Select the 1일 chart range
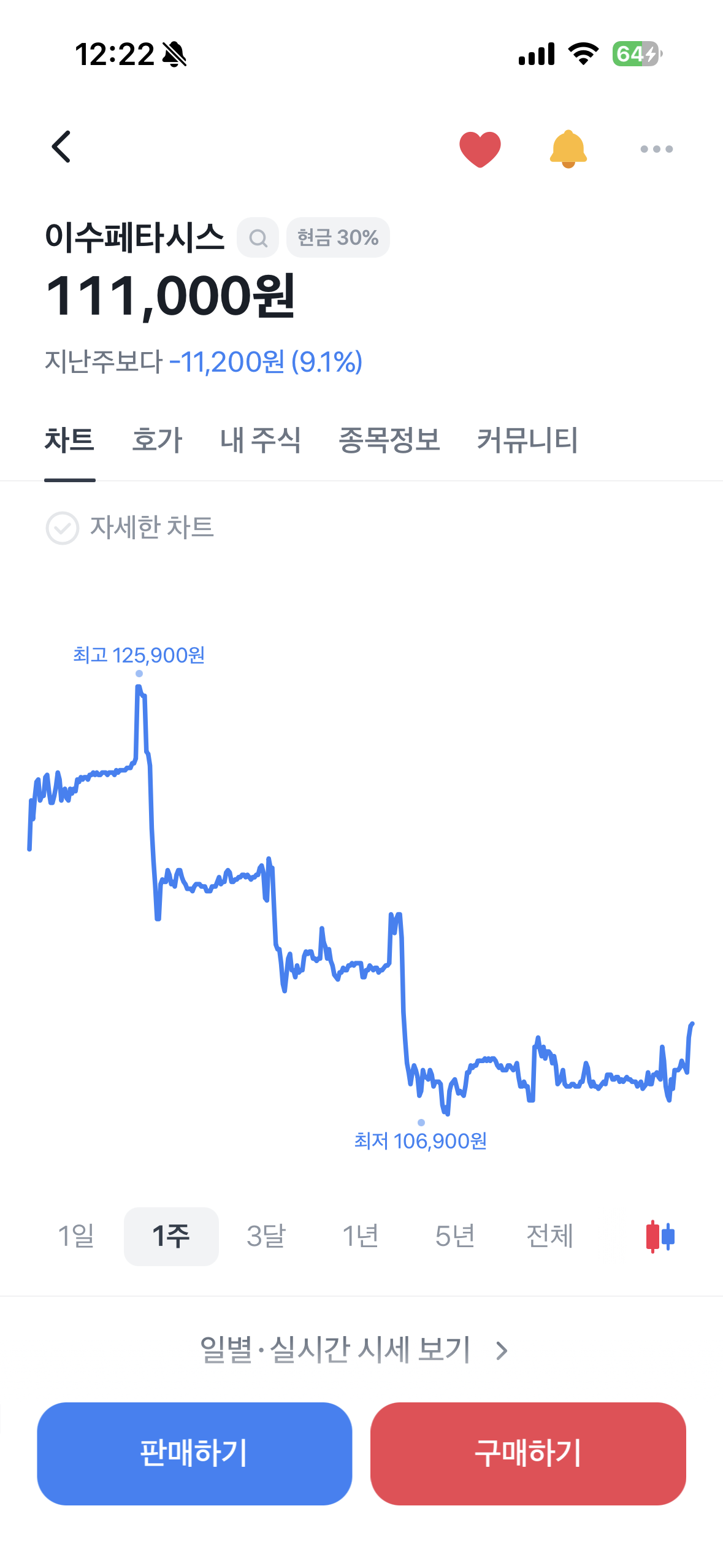 click(x=76, y=1236)
